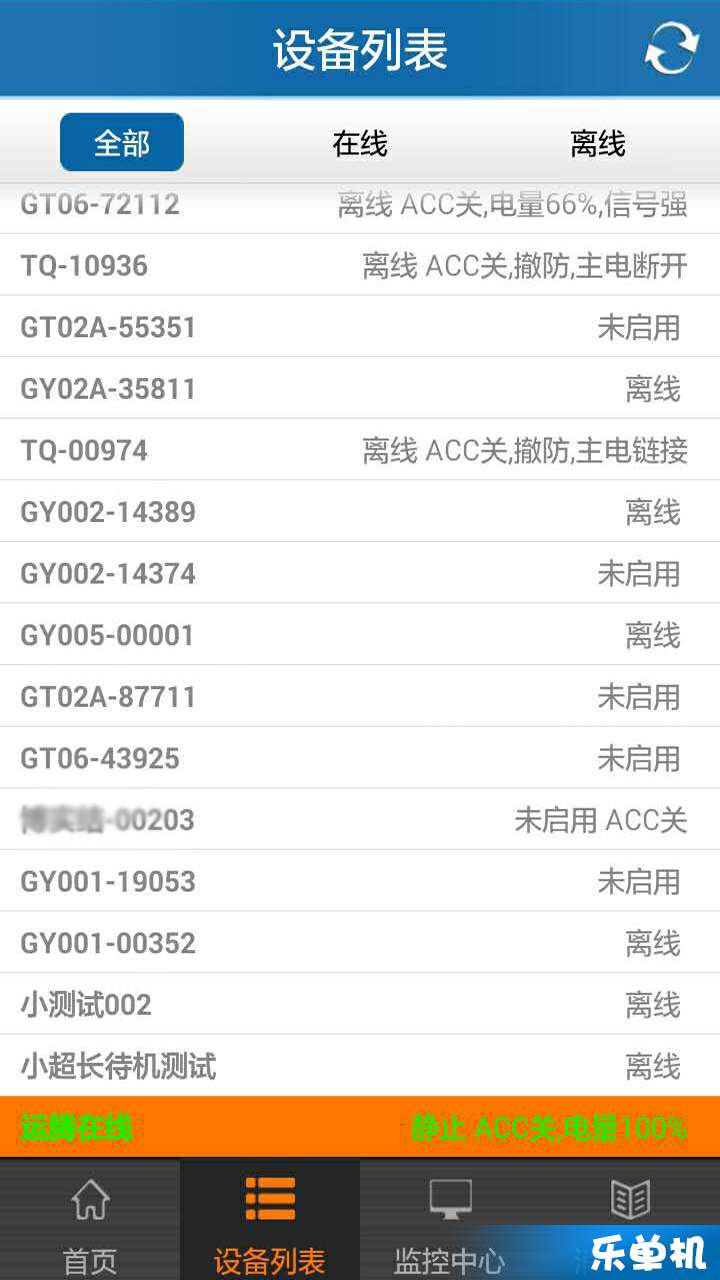Open device TQ-00974
720x1280 pixels.
(x=360, y=450)
